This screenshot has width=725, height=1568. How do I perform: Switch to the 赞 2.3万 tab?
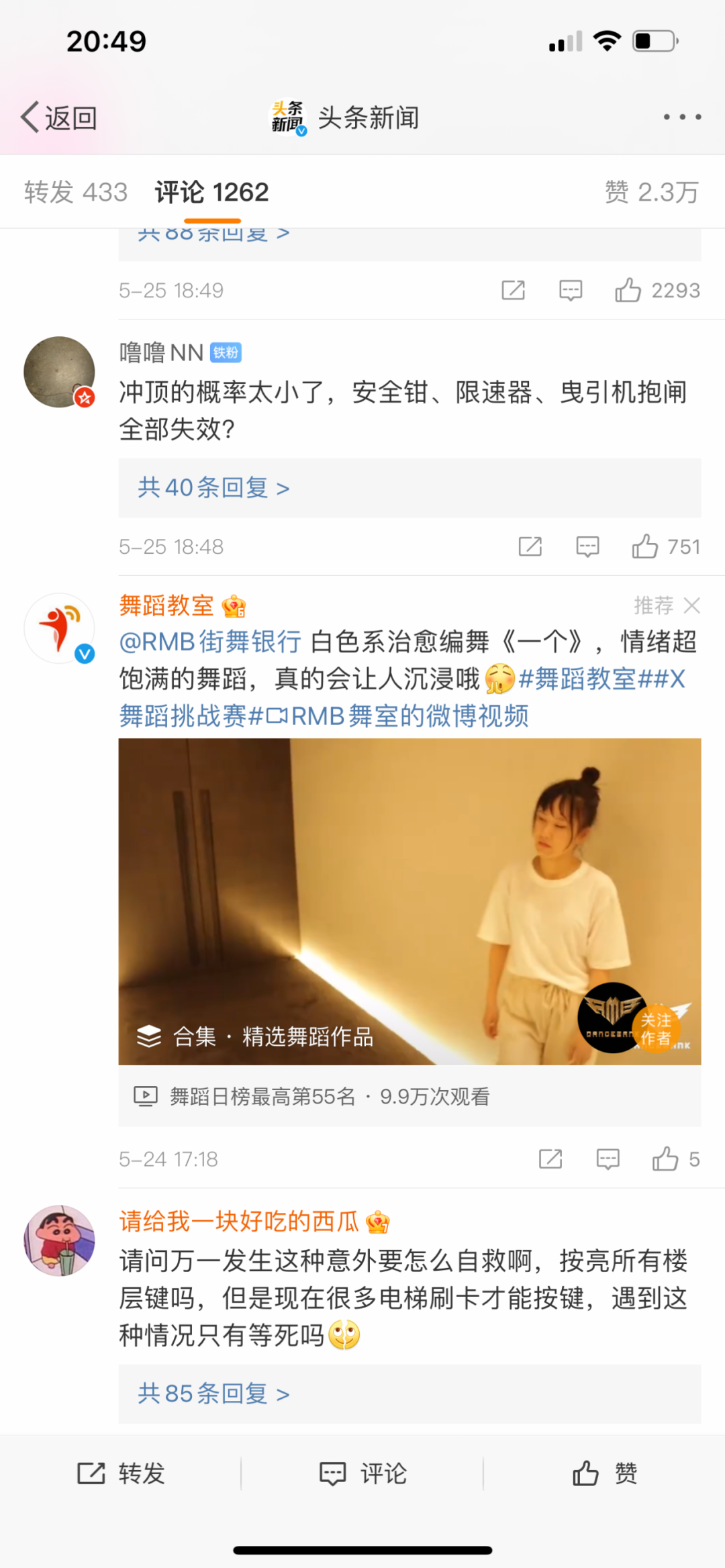pos(651,193)
